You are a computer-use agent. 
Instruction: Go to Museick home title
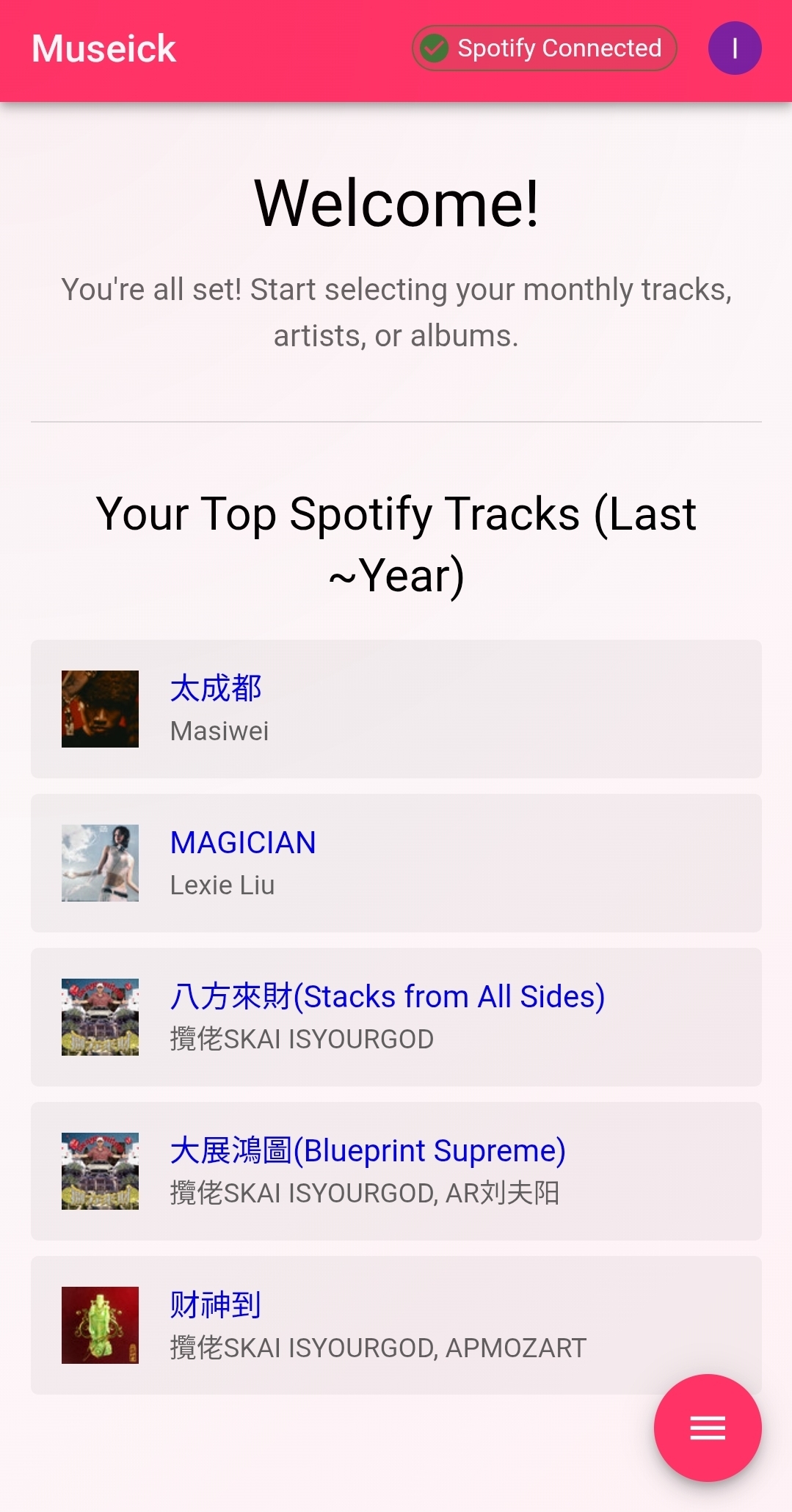103,49
